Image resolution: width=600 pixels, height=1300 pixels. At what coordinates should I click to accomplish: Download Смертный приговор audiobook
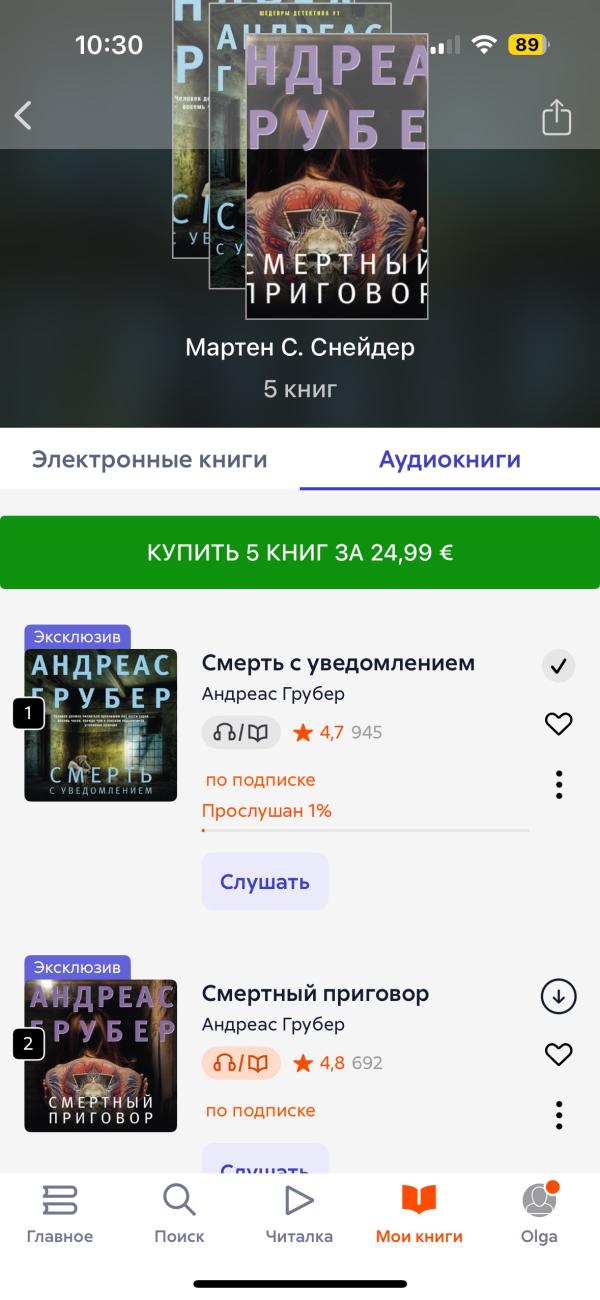point(558,996)
